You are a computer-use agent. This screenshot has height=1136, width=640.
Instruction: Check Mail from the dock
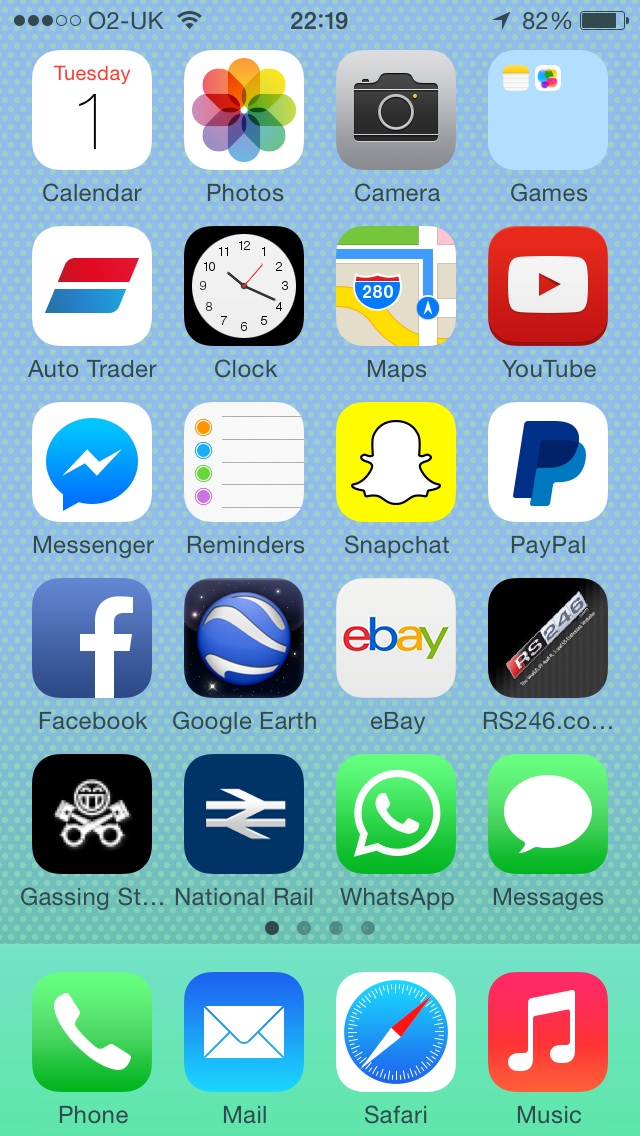[x=244, y=1032]
